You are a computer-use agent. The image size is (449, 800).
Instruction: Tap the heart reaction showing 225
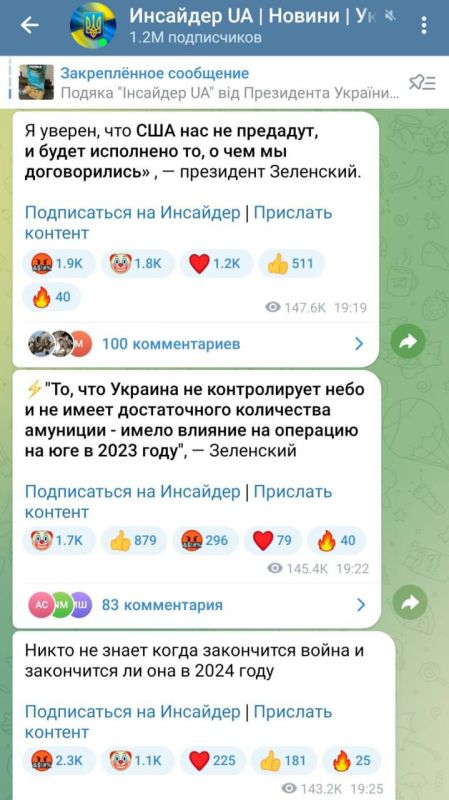[x=213, y=761]
